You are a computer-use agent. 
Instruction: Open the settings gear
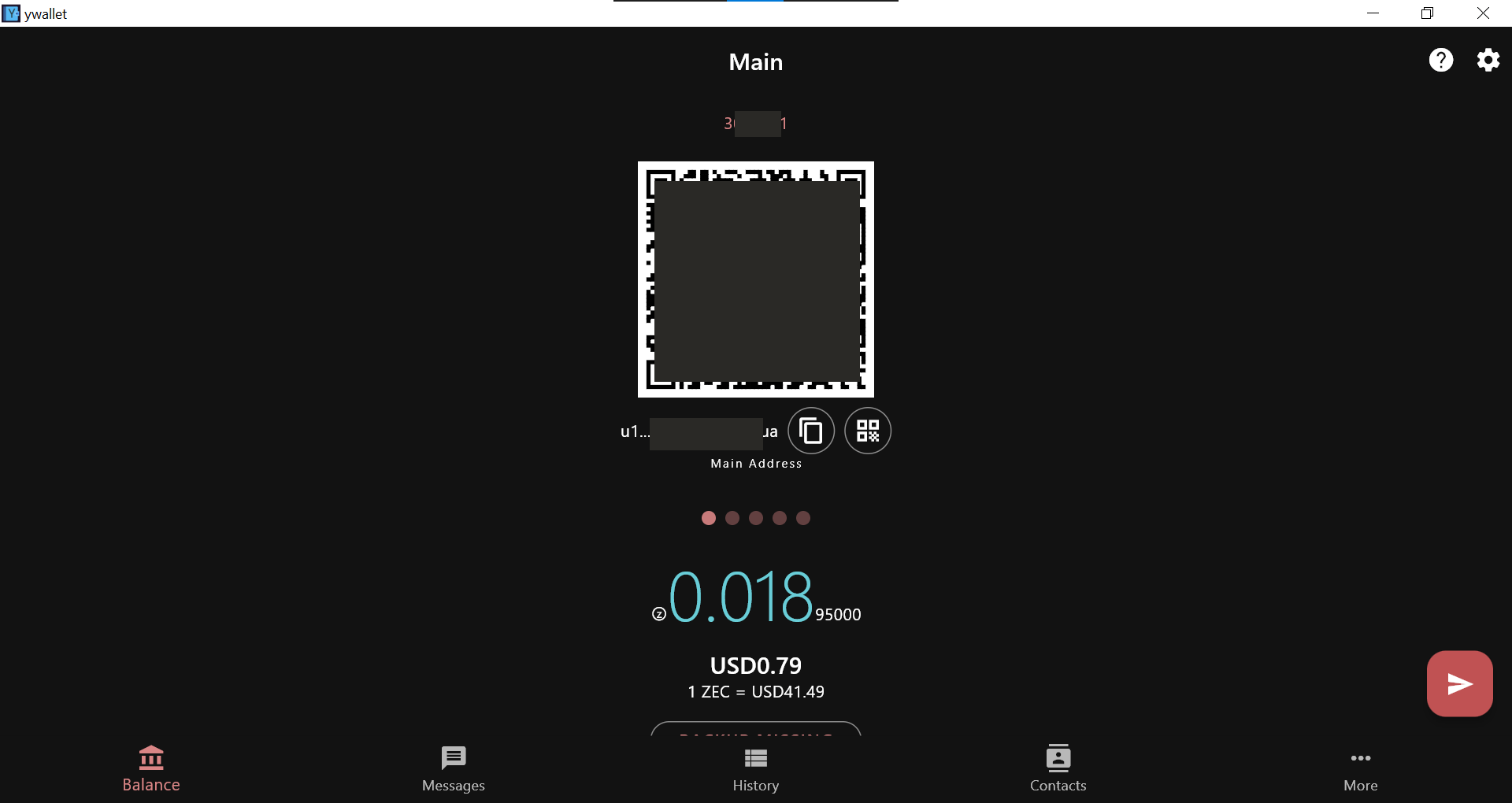click(1488, 60)
